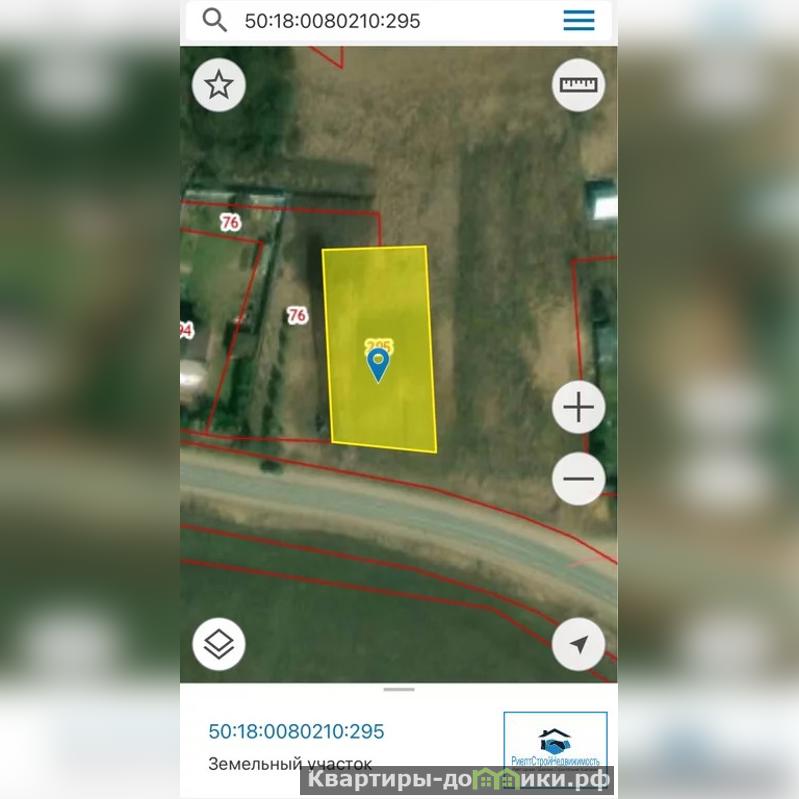799x799 pixels.
Task: Open the ruler measurement tool
Action: [x=578, y=85]
